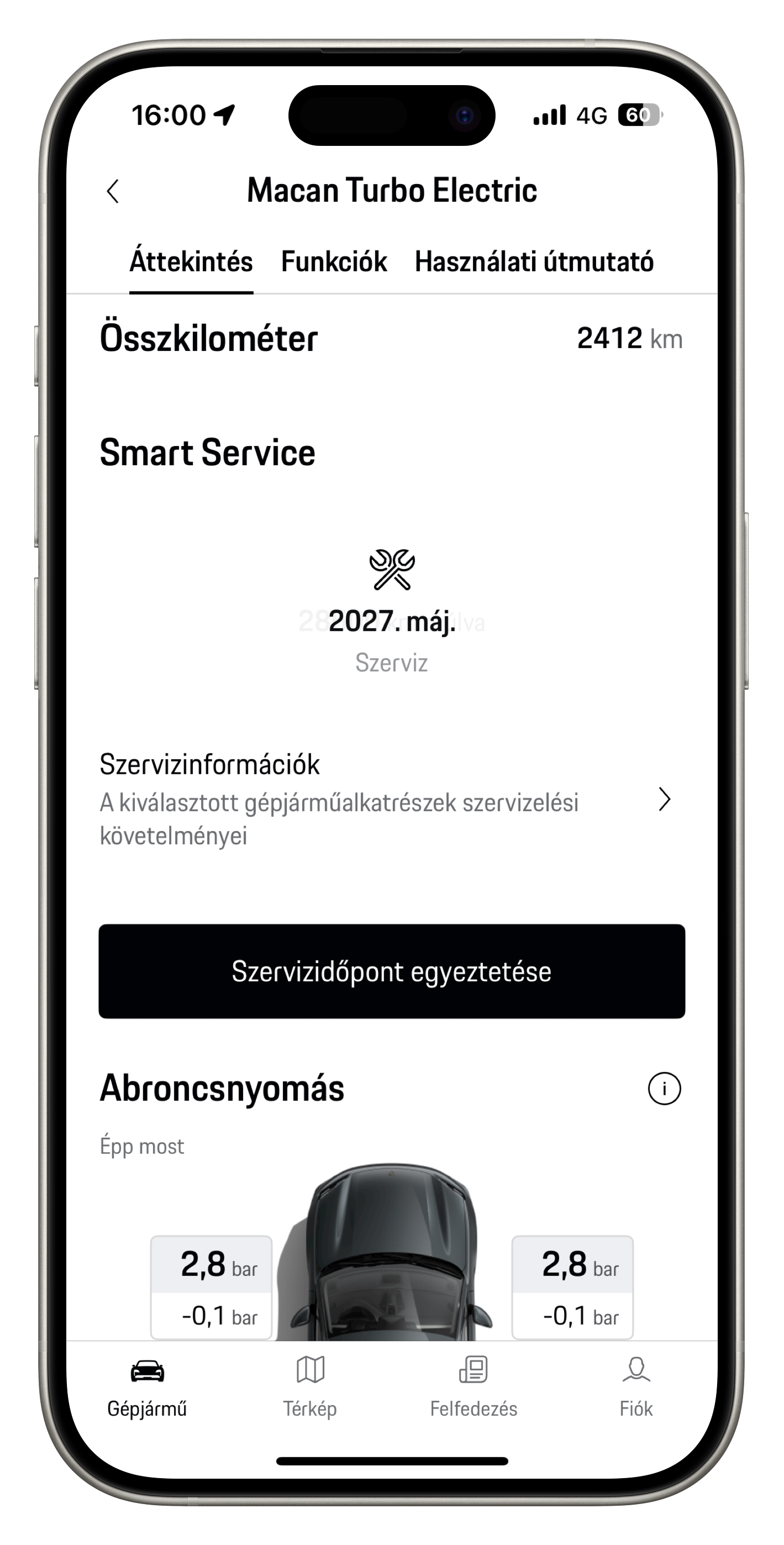Tap the Szervizidőpont egyeztetése button
Image resolution: width=784 pixels, height=1545 pixels.
(392, 971)
